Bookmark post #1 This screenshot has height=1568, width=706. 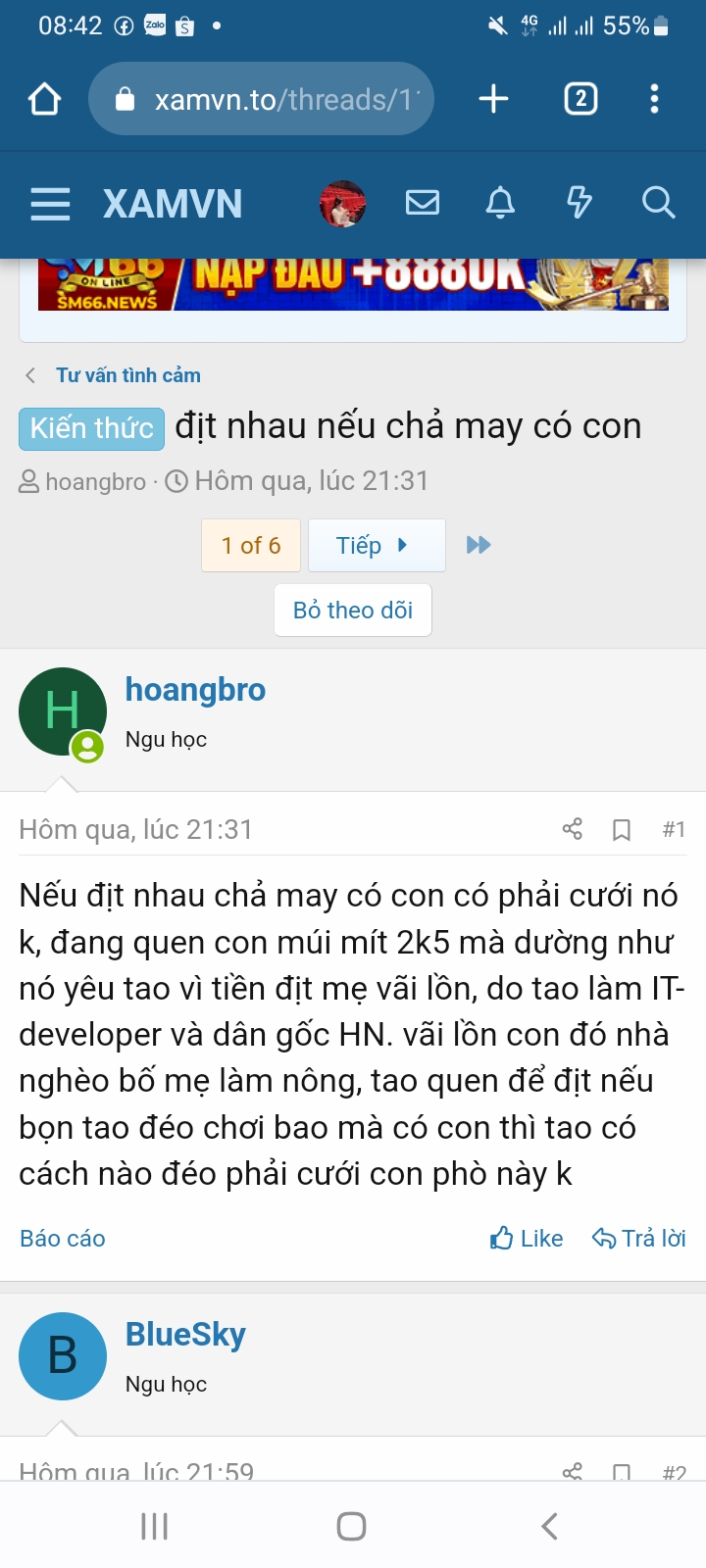pos(622,830)
